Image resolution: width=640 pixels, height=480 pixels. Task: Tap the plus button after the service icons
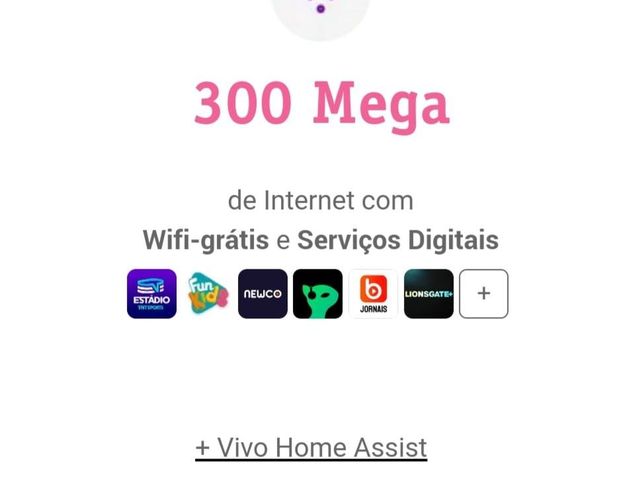(x=483, y=294)
